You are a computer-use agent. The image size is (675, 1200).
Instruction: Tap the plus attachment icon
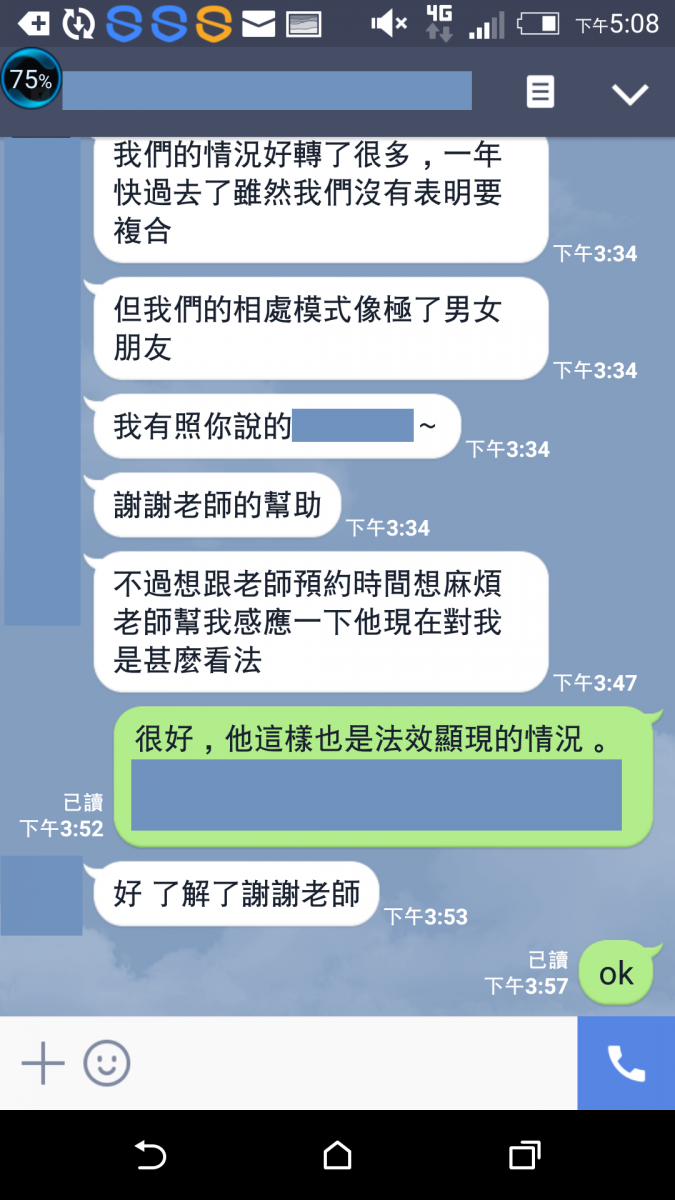tap(43, 1064)
